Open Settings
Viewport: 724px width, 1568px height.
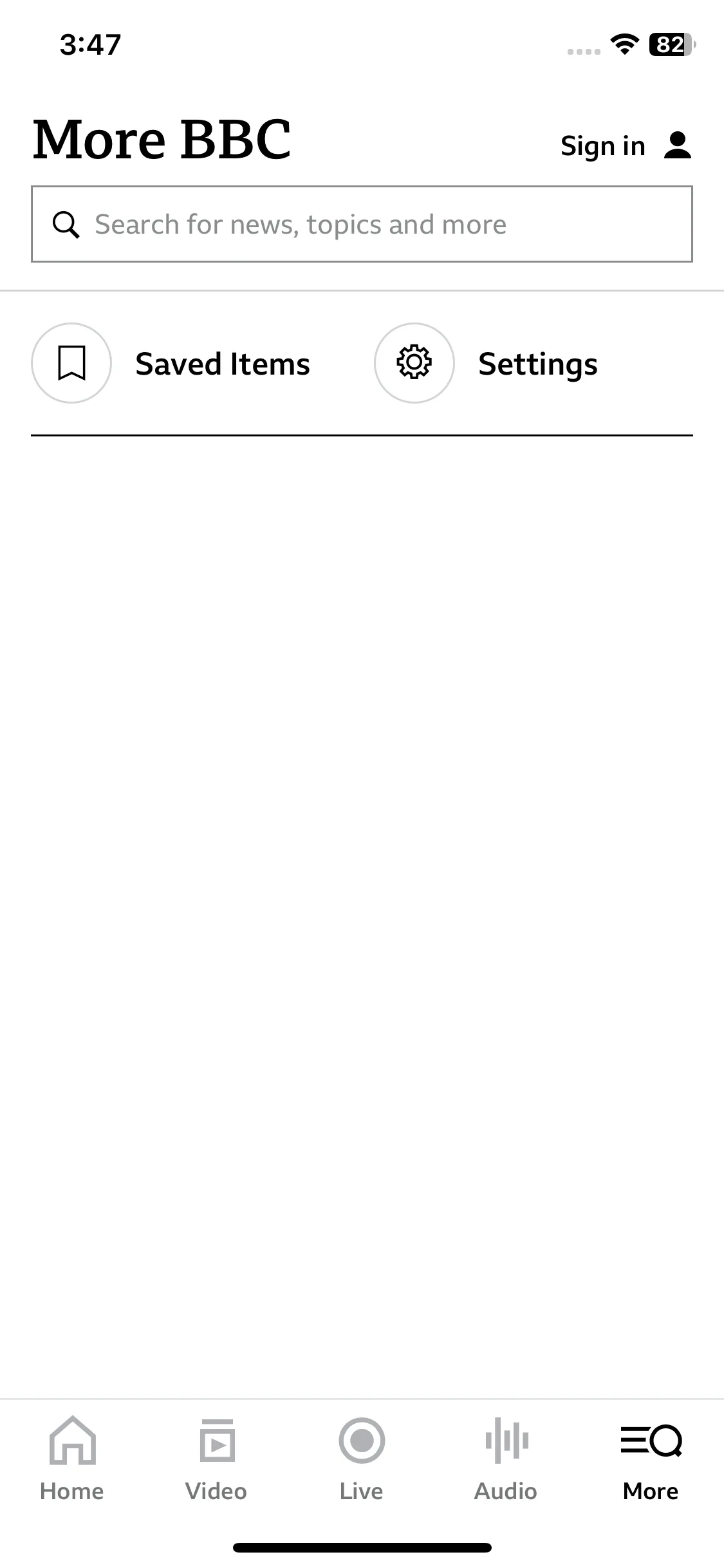487,364
